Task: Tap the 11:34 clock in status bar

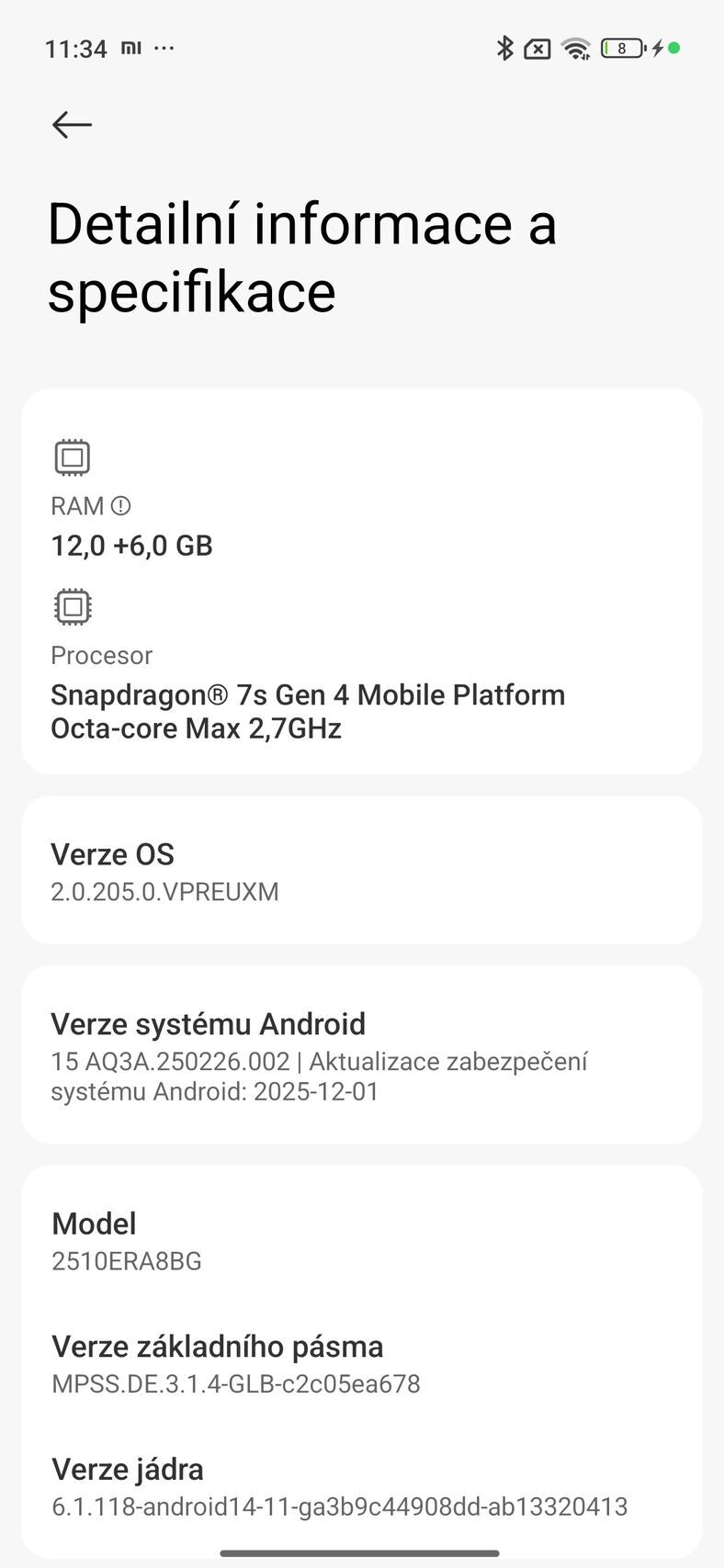Action: (75, 47)
